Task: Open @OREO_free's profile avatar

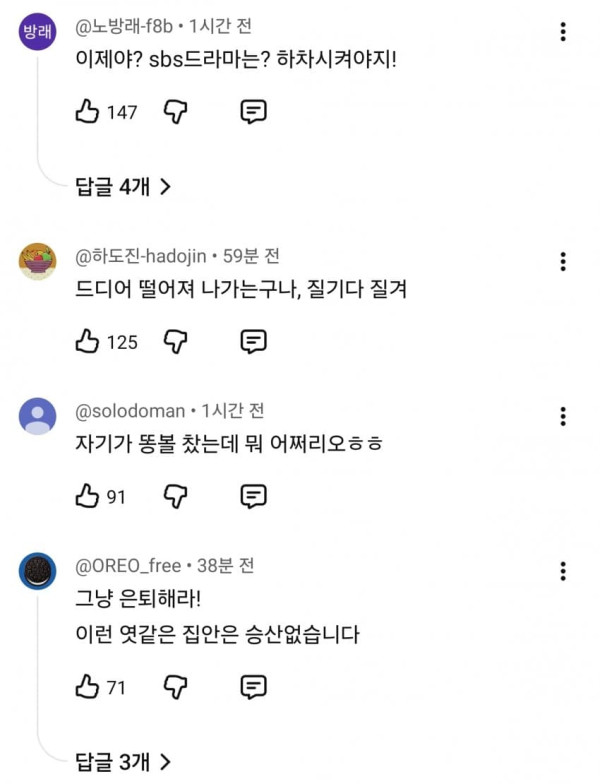Action: 38,571
